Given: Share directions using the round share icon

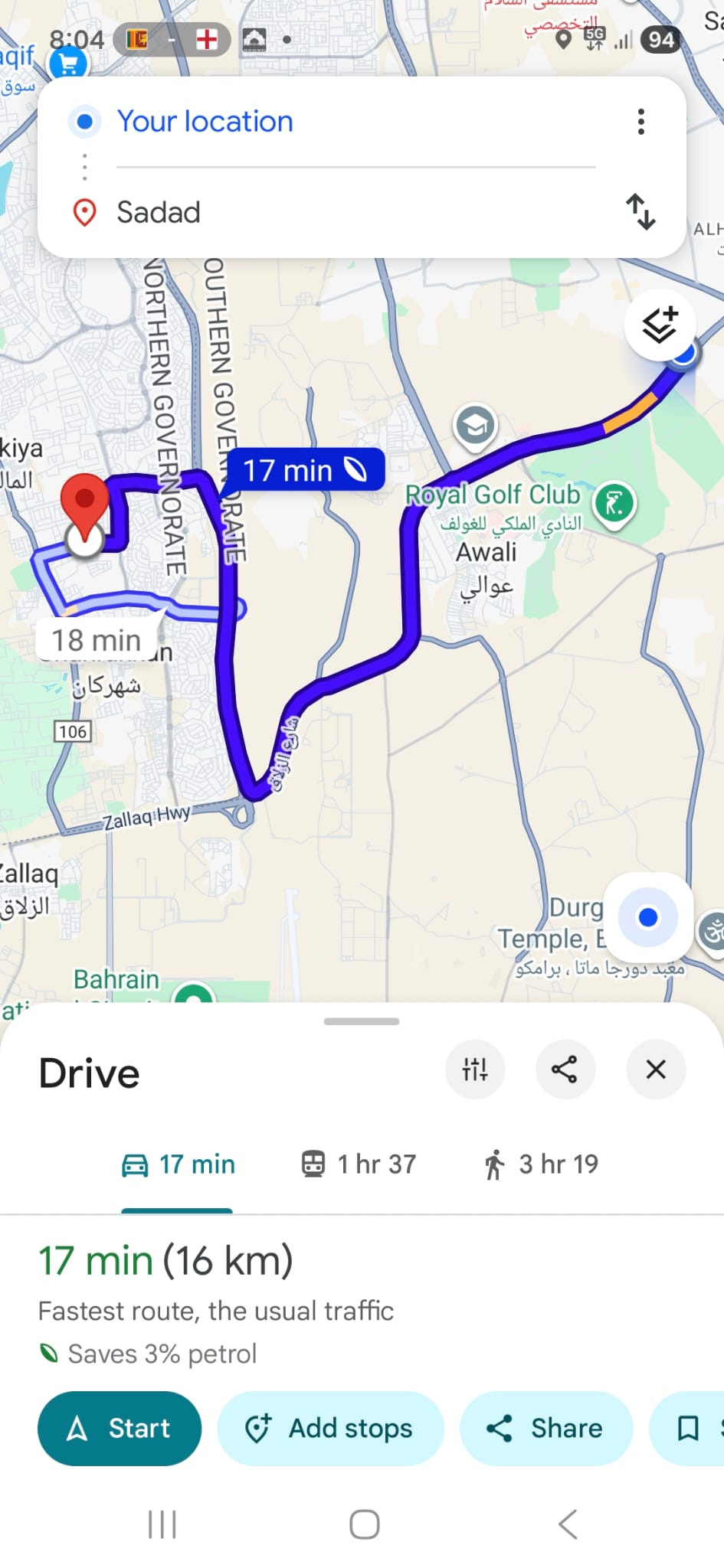Looking at the screenshot, I should [565, 1070].
